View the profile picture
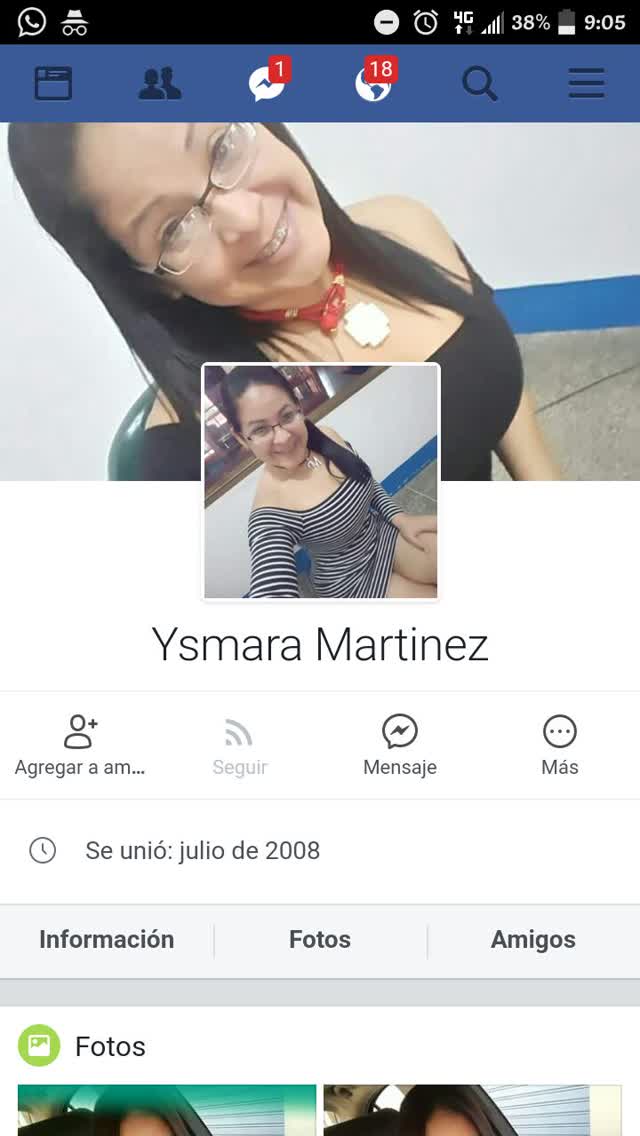Viewport: 640px width, 1136px height. click(x=321, y=482)
